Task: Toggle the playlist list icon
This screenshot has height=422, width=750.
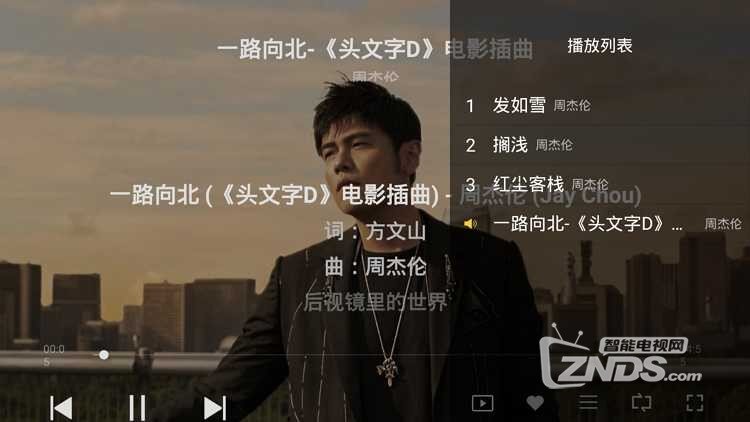Action: [588, 403]
